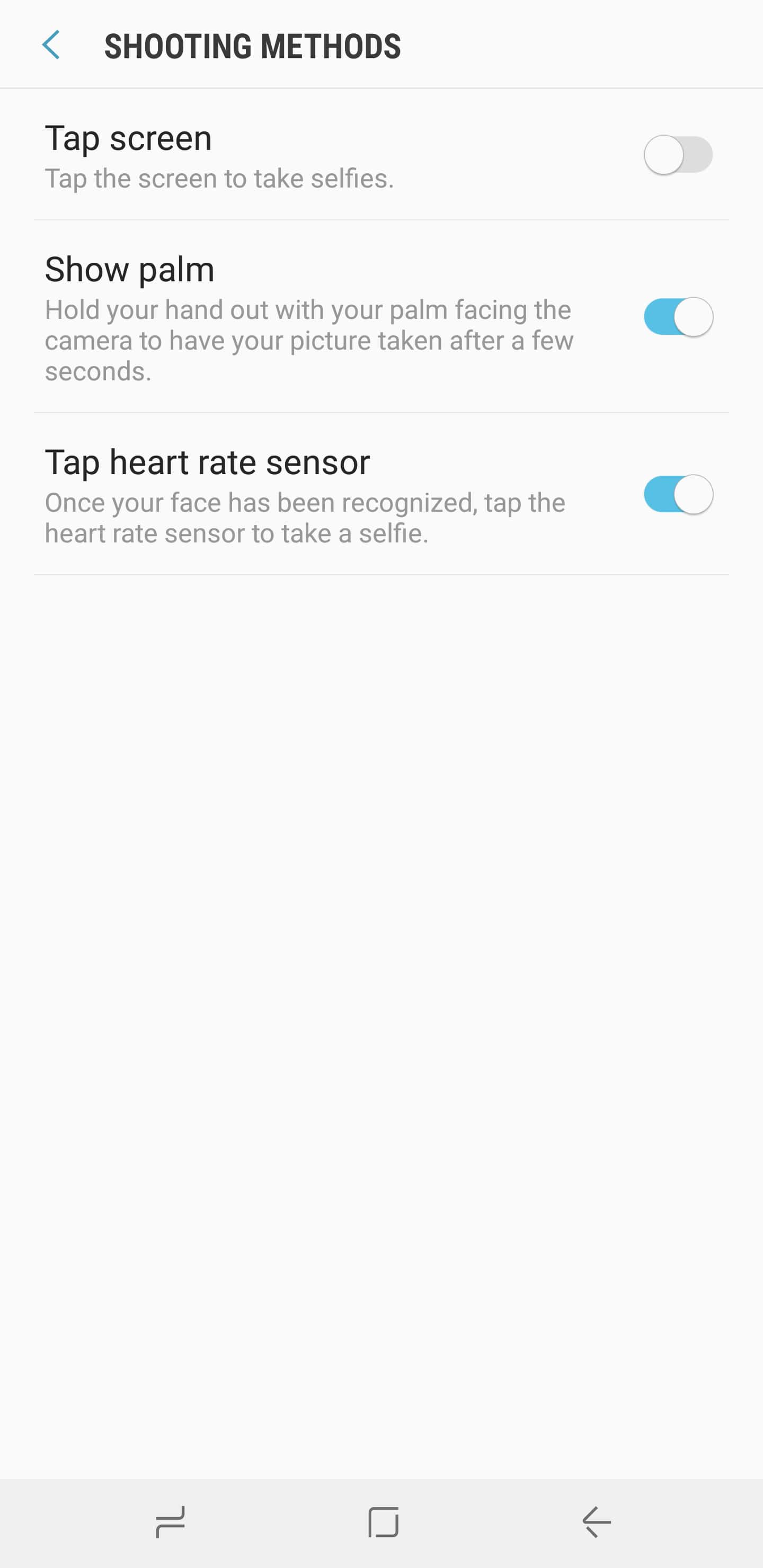Screen dimensions: 763x1568
Task: Enable the Tap screen toggle
Action: [678, 155]
